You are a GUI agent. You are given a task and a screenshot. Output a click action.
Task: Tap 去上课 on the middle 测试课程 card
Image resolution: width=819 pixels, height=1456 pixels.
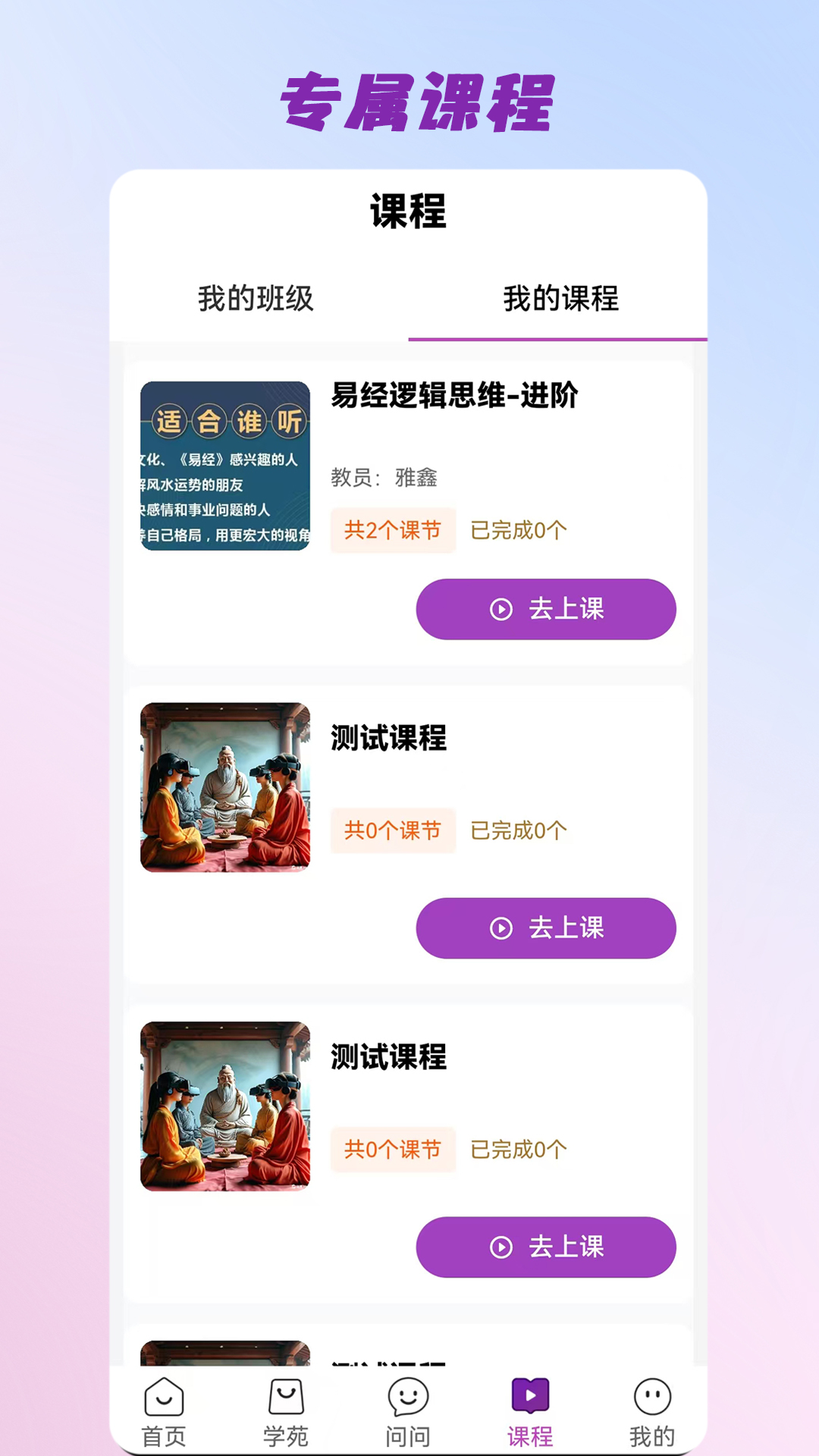tap(546, 928)
